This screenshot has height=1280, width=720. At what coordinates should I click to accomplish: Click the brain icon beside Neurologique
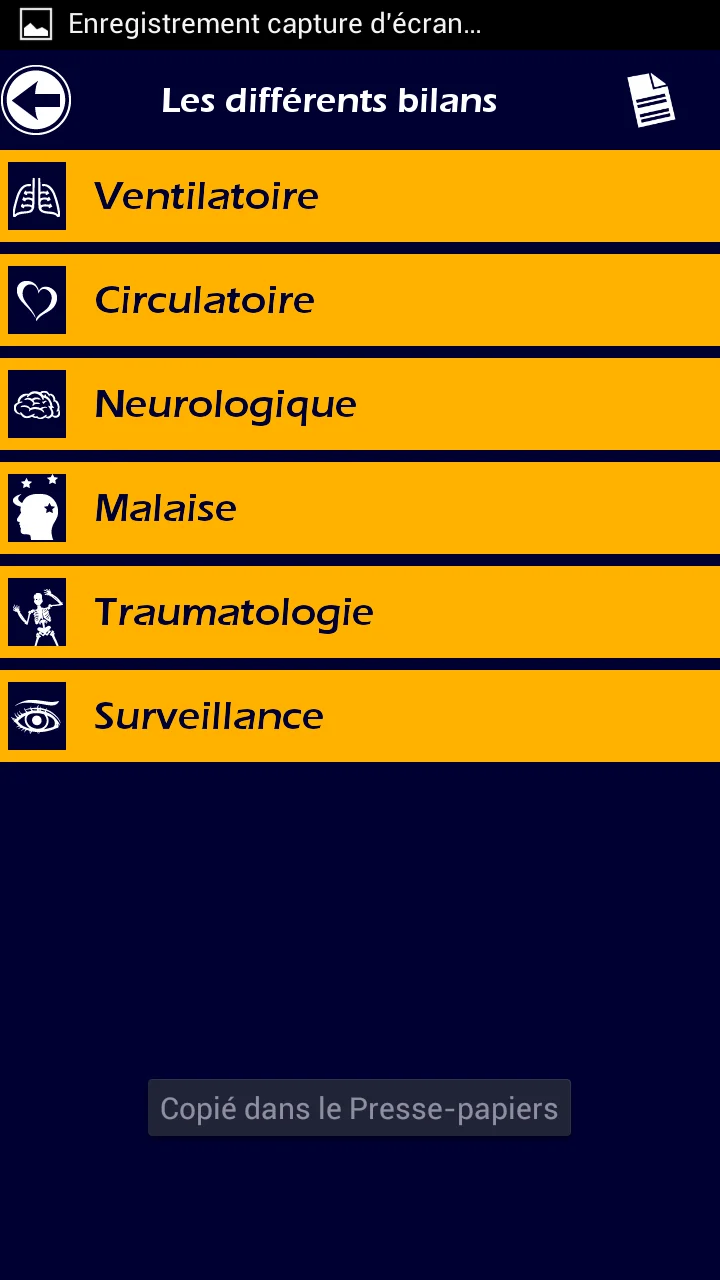click(x=37, y=404)
